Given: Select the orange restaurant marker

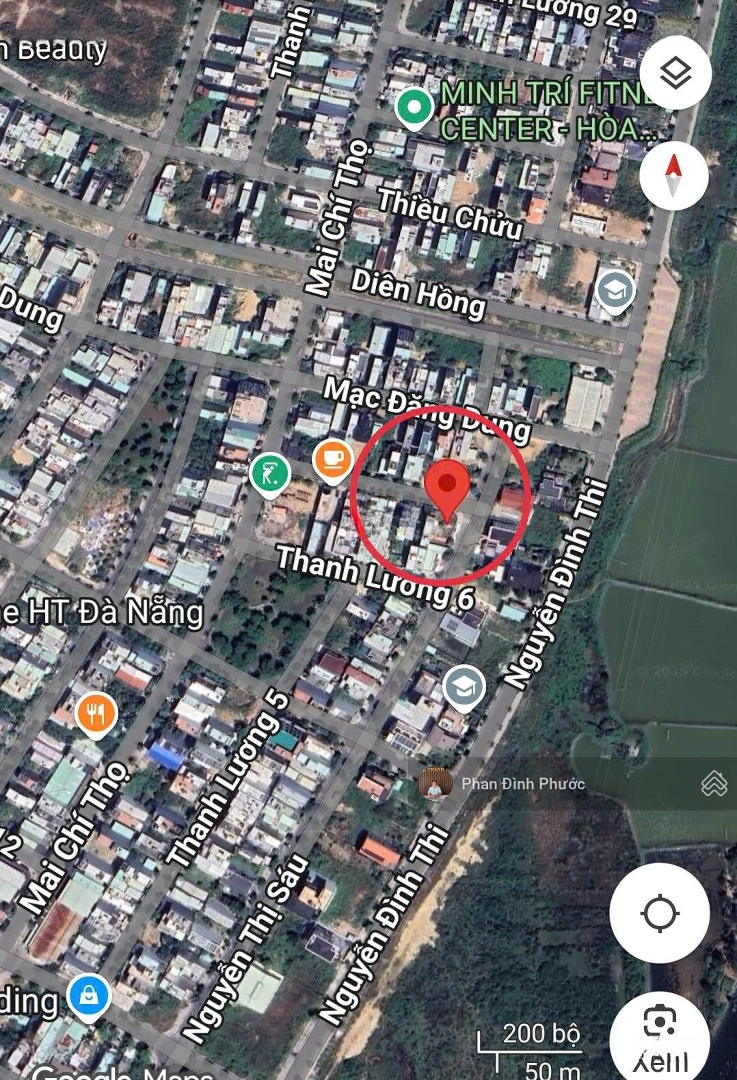Looking at the screenshot, I should (x=96, y=714).
